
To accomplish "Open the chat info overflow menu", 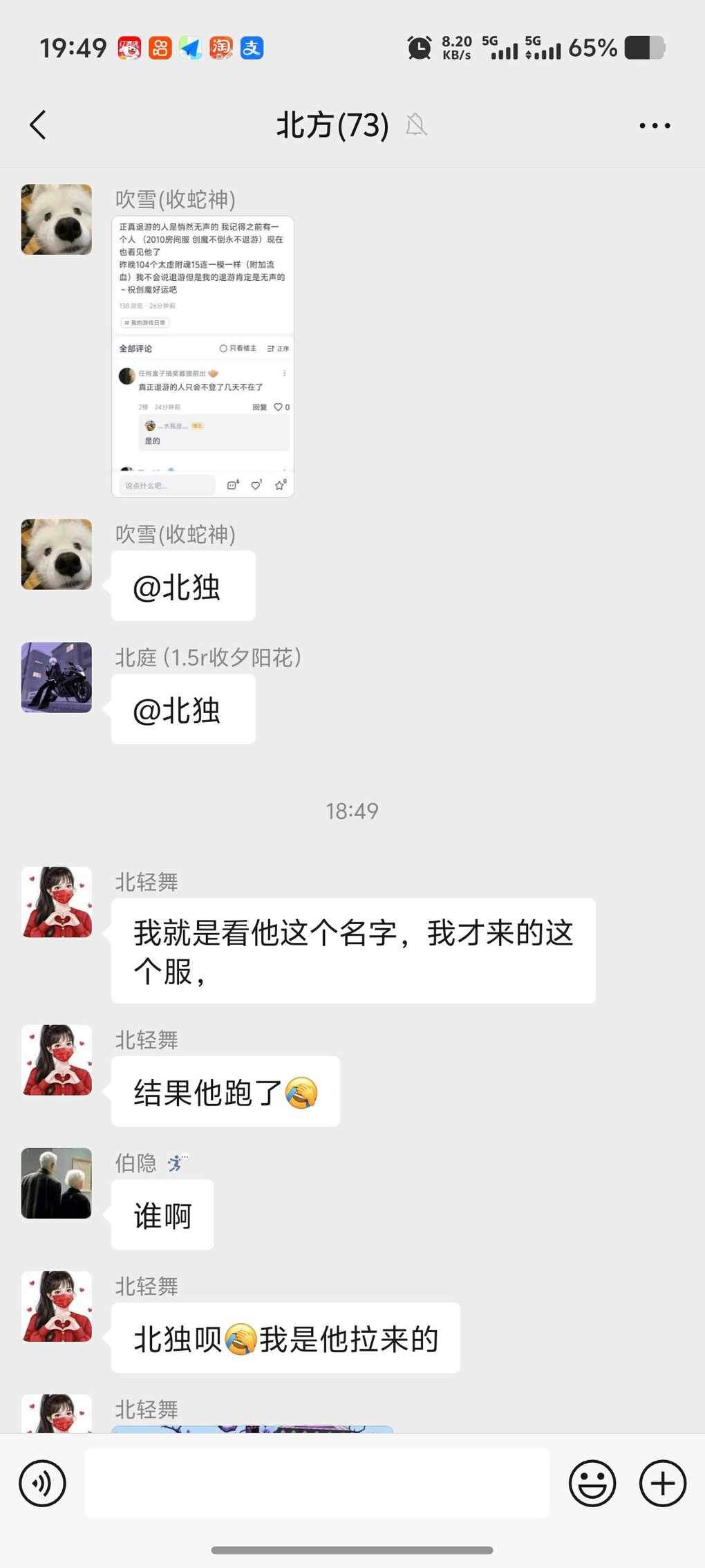I will point(654,125).
